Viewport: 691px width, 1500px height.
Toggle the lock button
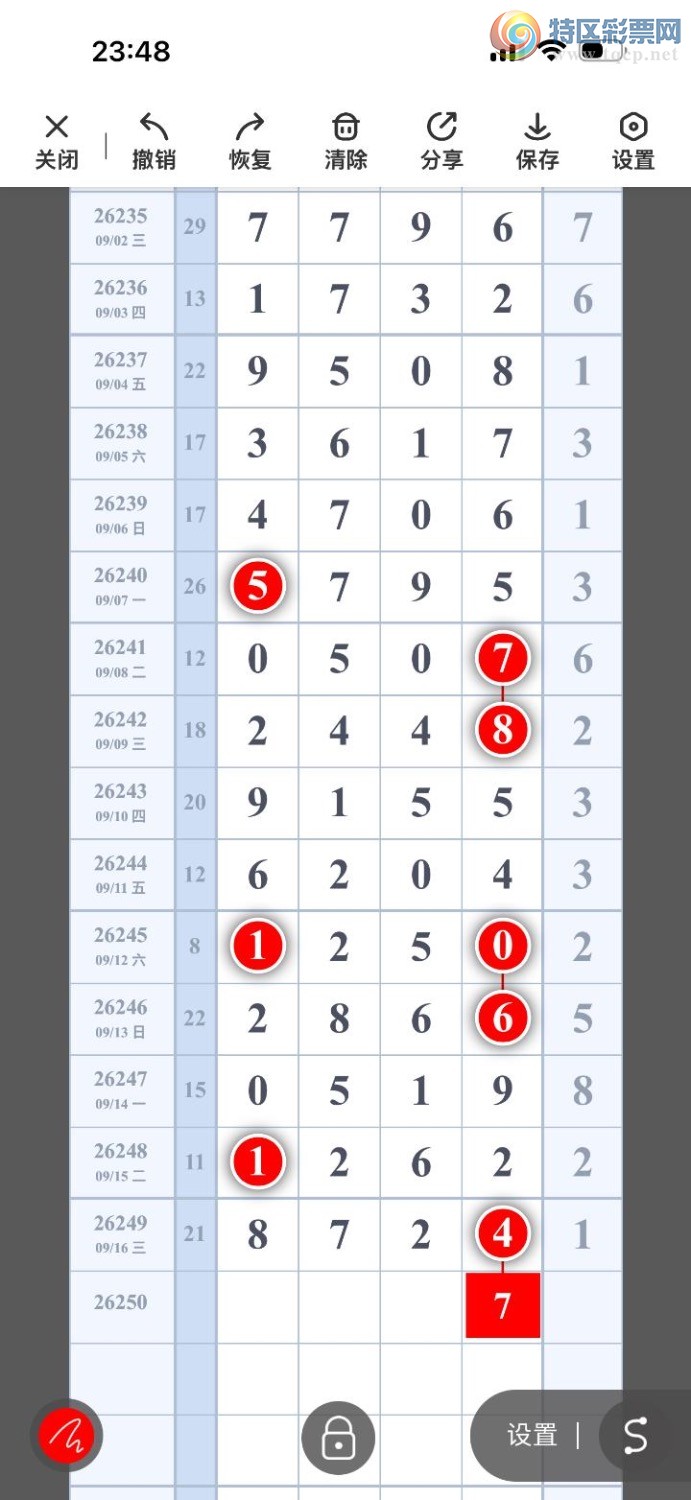click(338, 1438)
